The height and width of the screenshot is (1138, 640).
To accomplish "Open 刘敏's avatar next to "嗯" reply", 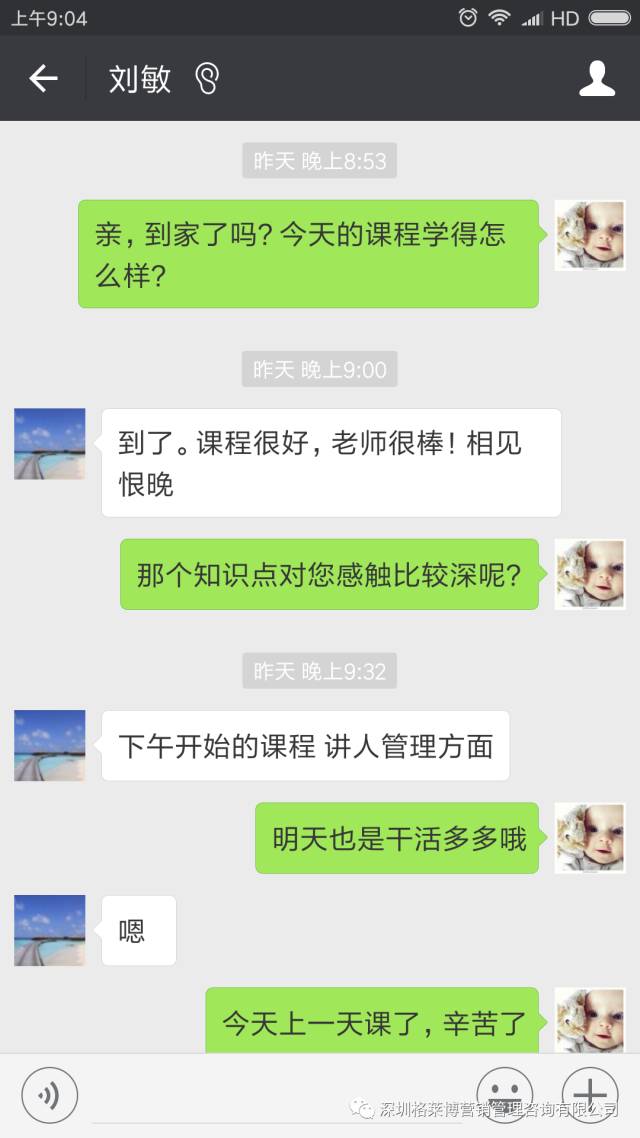I will click(x=50, y=930).
